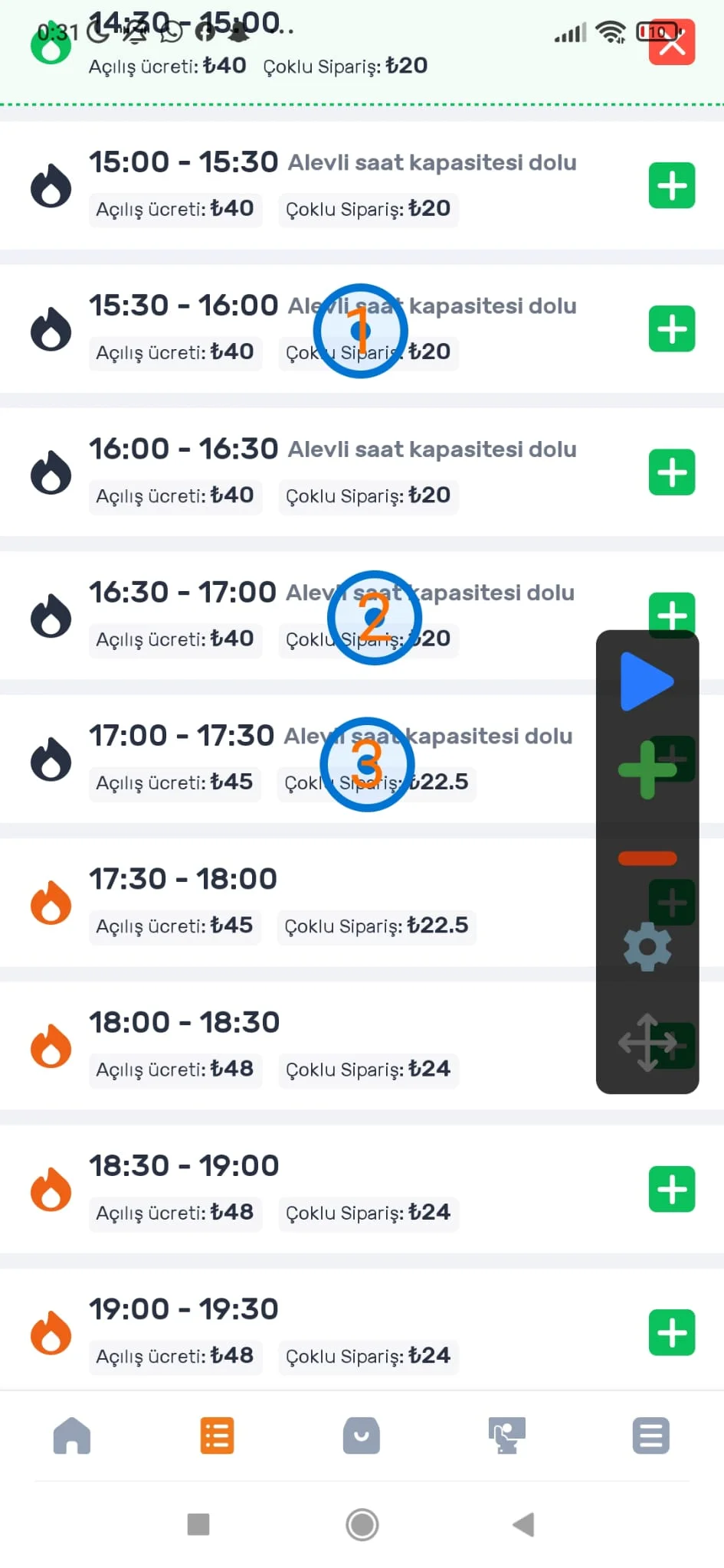Tap click target number 3
Viewport: 724px width, 1568px height.
367,764
